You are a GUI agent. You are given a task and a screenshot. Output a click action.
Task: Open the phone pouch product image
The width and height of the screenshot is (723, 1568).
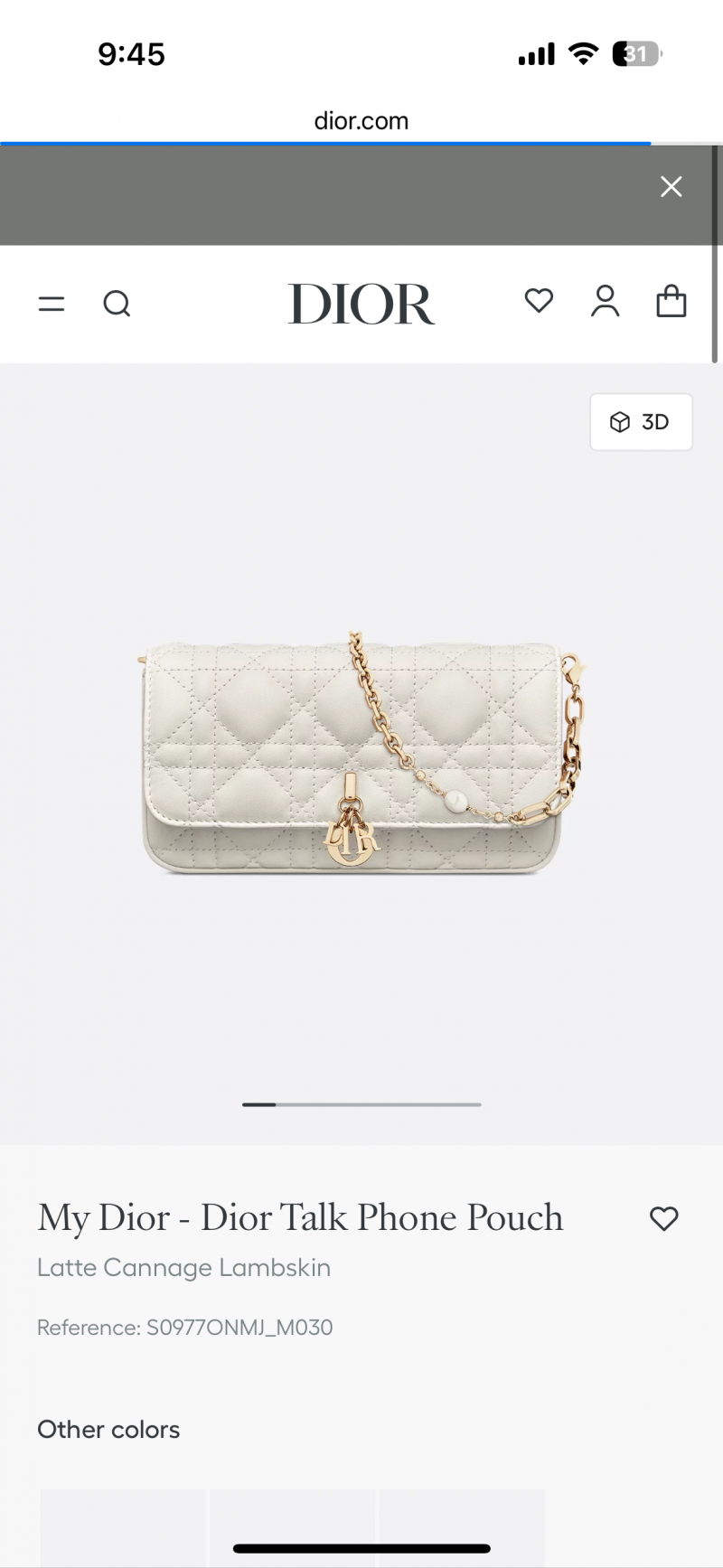coord(361,755)
